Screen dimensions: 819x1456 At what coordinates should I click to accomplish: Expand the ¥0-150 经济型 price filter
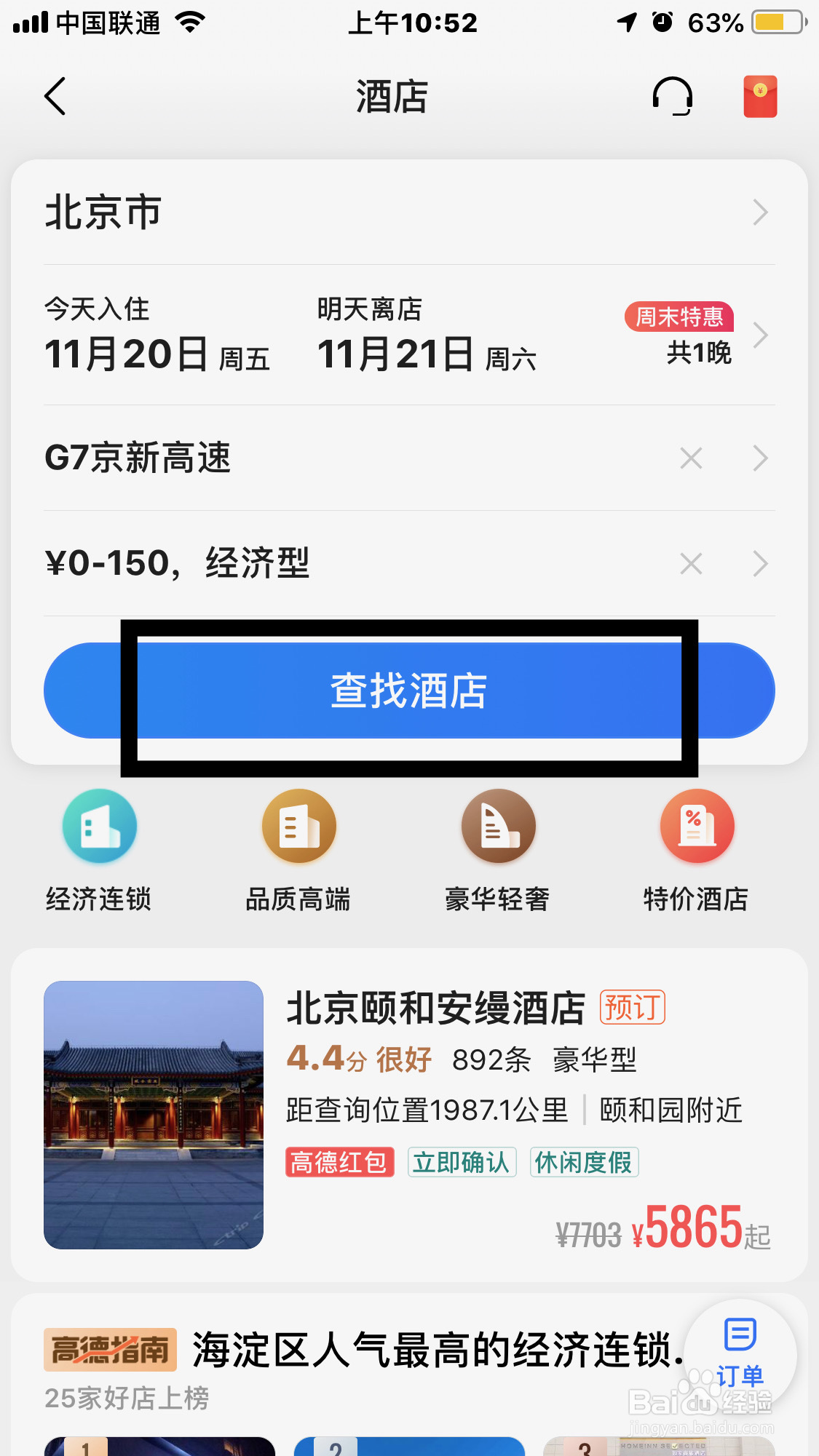(x=761, y=564)
